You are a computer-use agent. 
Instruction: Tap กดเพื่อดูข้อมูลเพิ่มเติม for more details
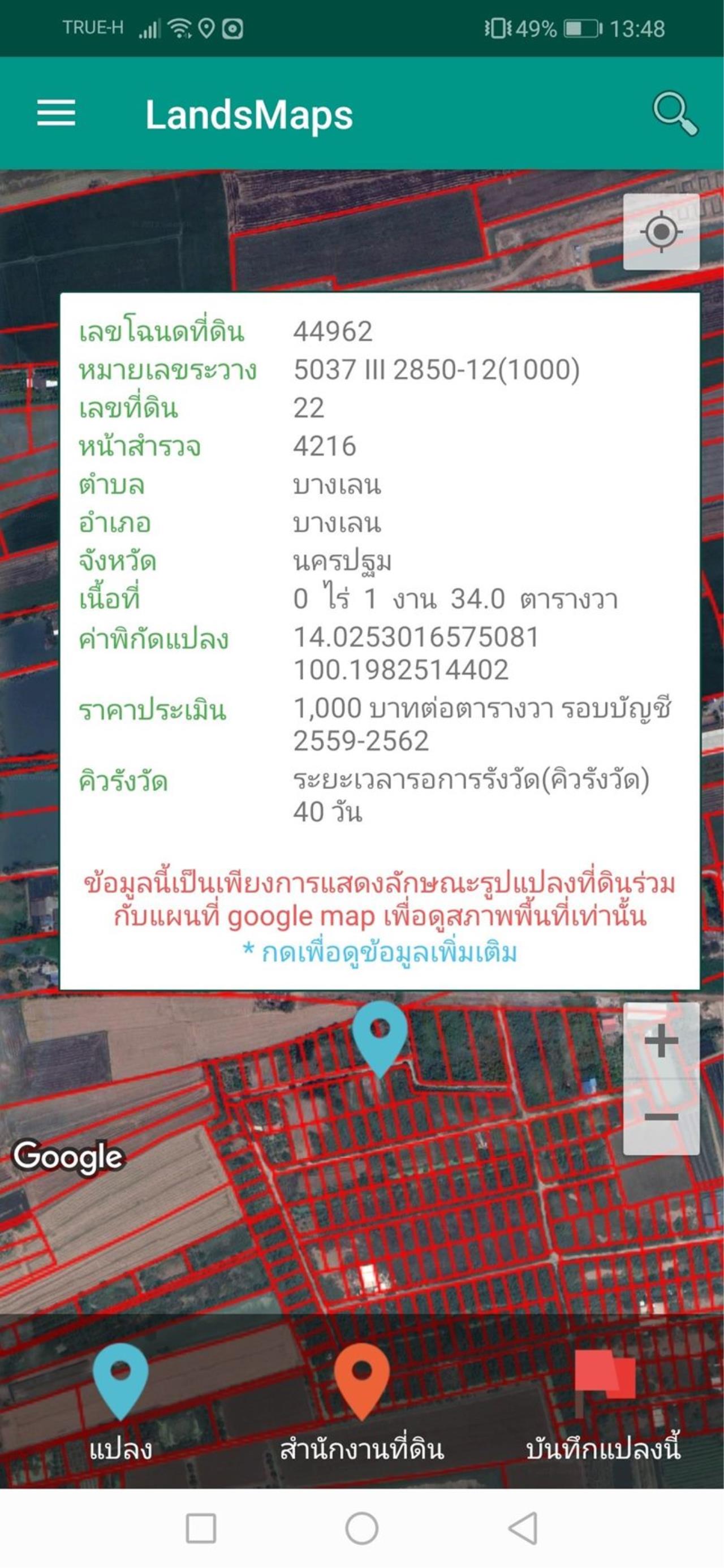[380, 953]
